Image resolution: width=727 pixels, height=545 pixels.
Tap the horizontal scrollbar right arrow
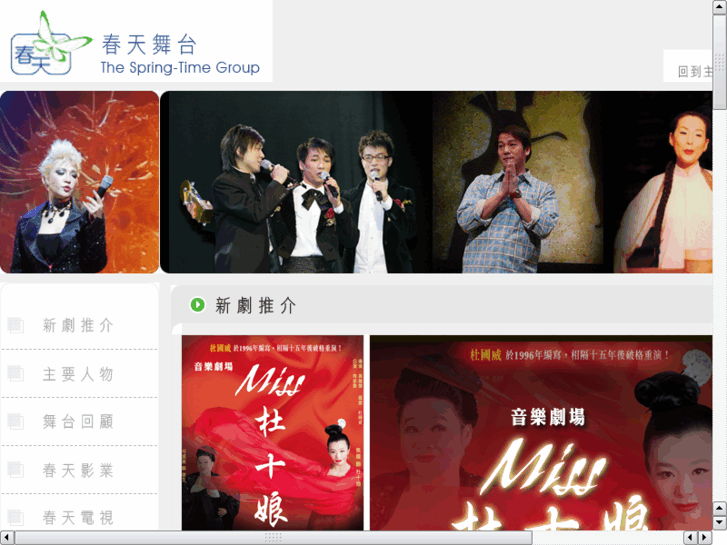[705, 537]
